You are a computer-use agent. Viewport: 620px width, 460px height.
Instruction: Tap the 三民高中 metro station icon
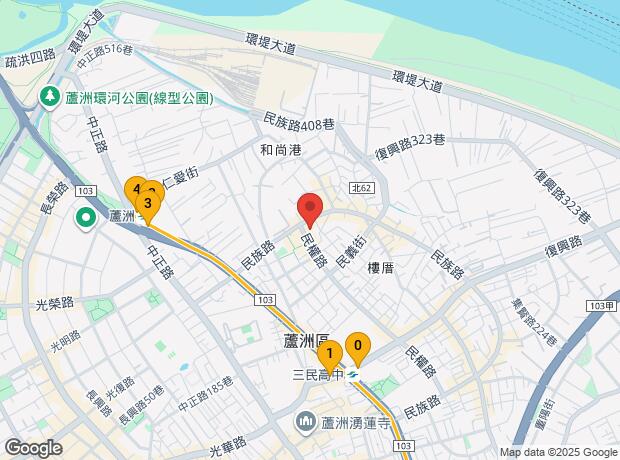point(353,374)
